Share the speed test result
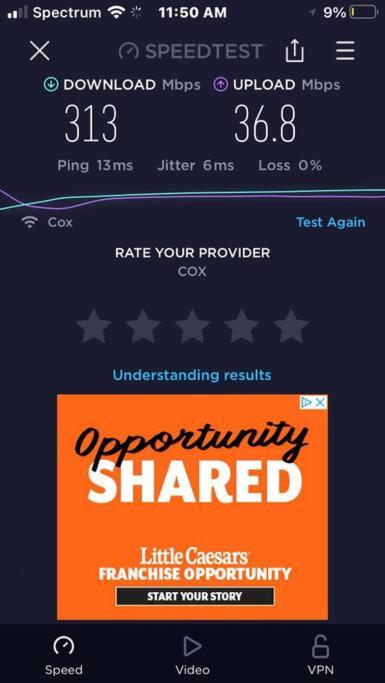The image size is (385, 683). pos(294,51)
